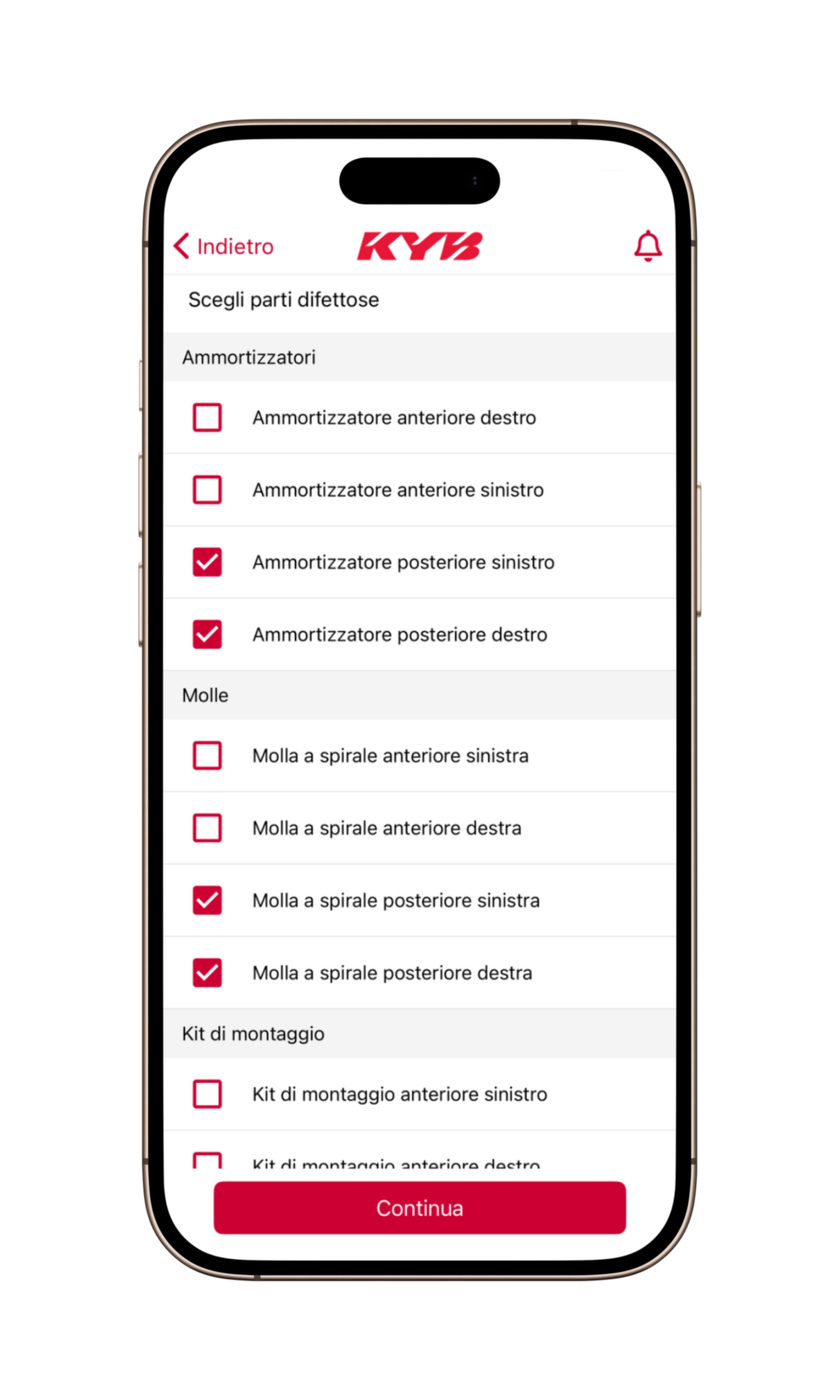Select Ammortizzatore anteriore sinistro checkbox
The image size is (840, 1400).
tap(207, 489)
